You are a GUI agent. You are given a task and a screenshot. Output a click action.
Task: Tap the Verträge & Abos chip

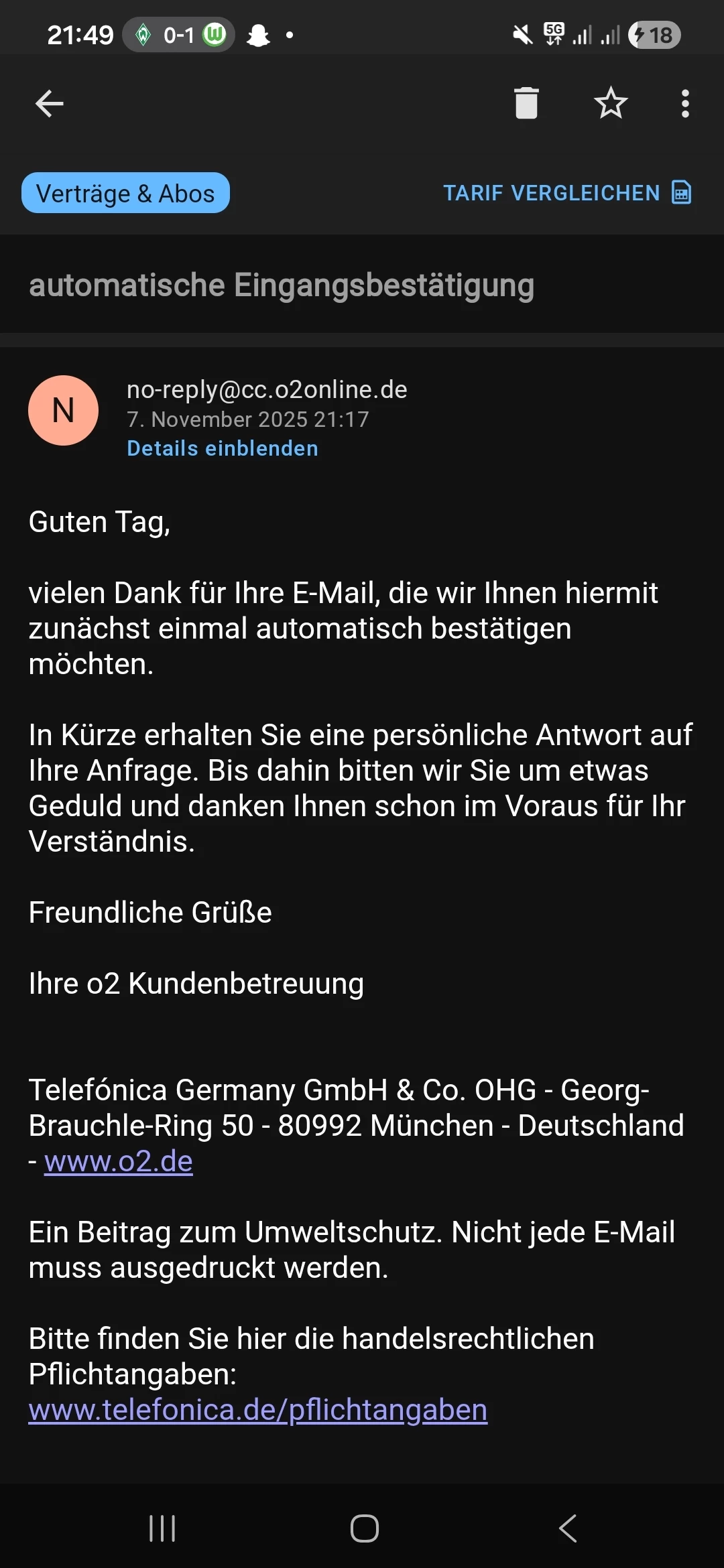pos(125,194)
